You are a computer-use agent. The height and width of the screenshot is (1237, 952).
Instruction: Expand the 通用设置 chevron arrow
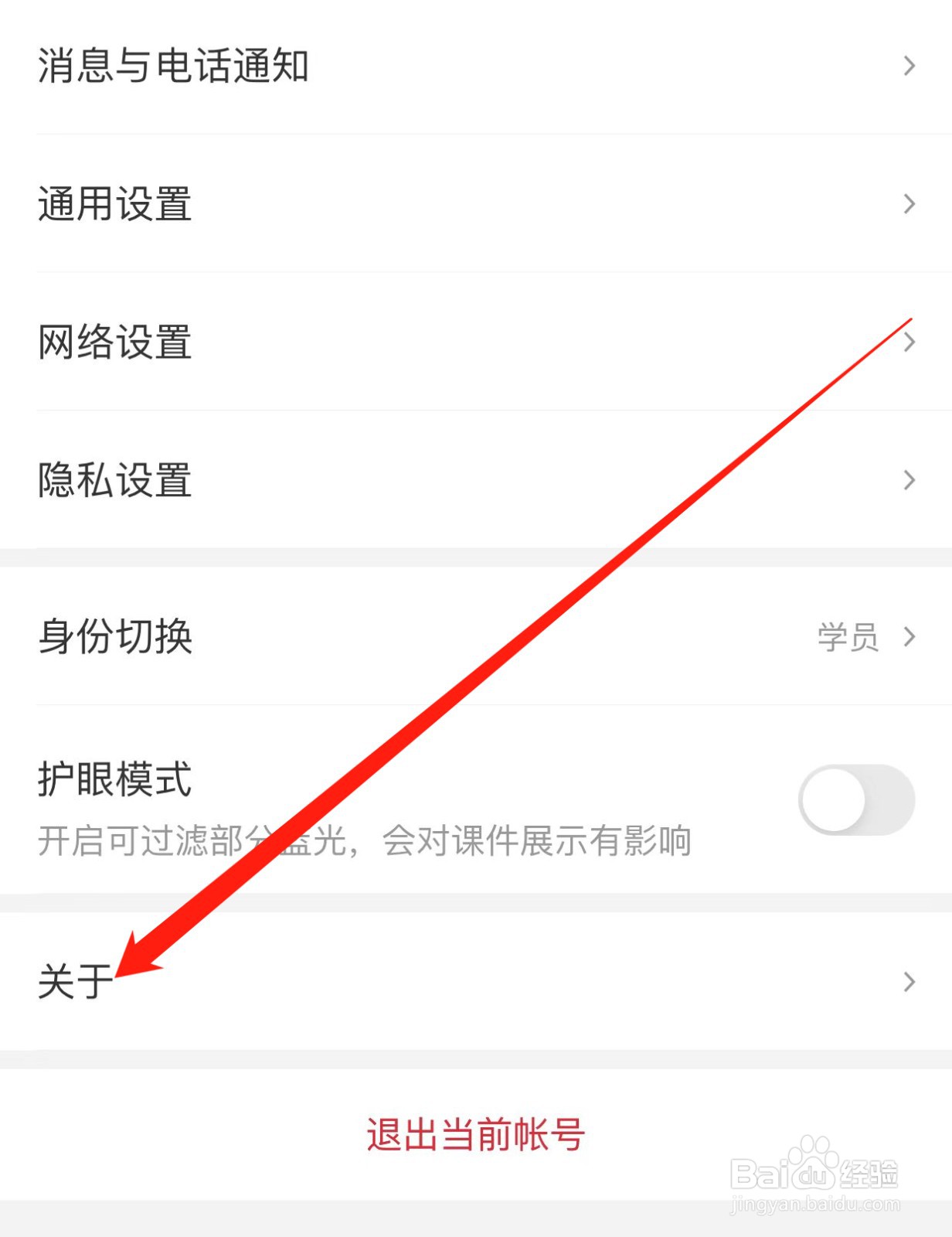[x=910, y=205]
